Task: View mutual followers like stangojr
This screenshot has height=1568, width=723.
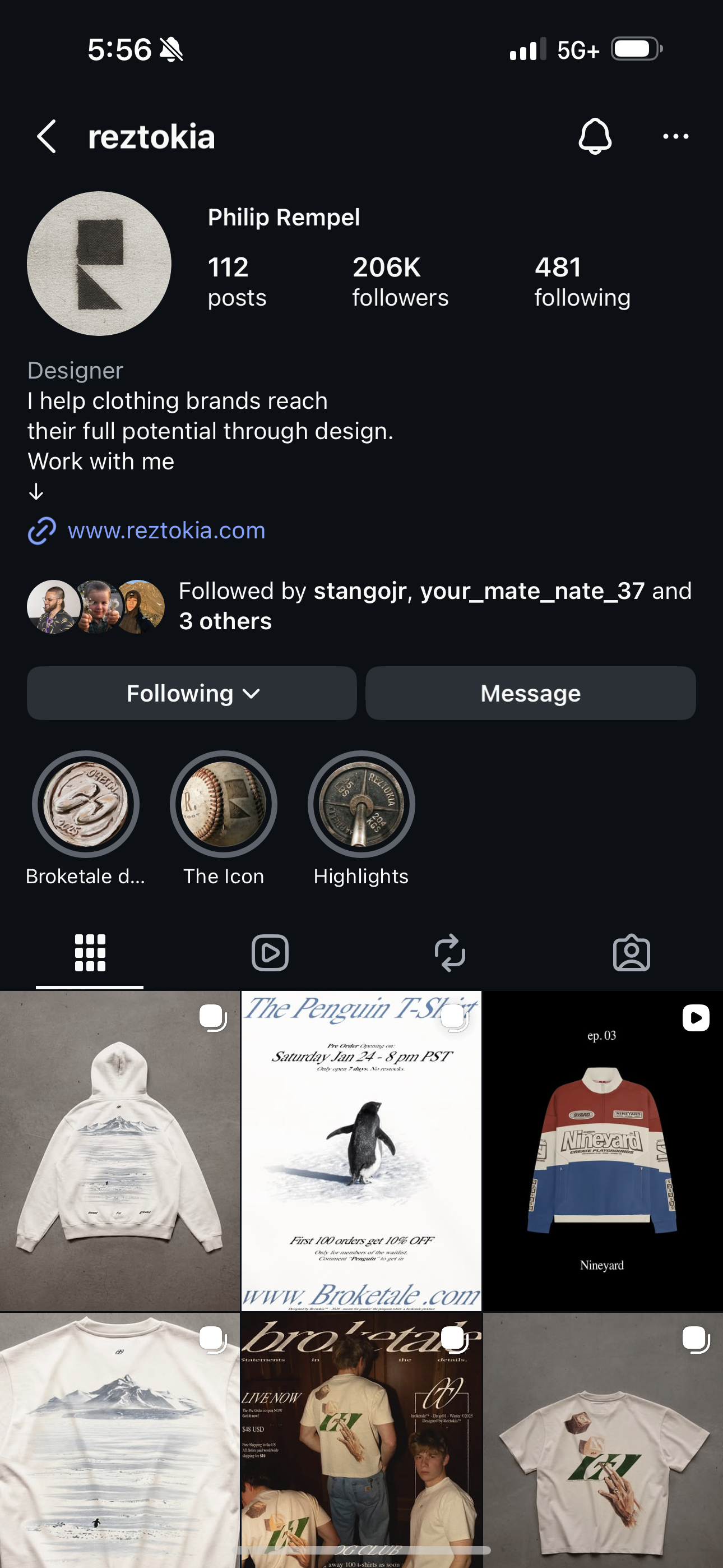Action: tap(434, 606)
